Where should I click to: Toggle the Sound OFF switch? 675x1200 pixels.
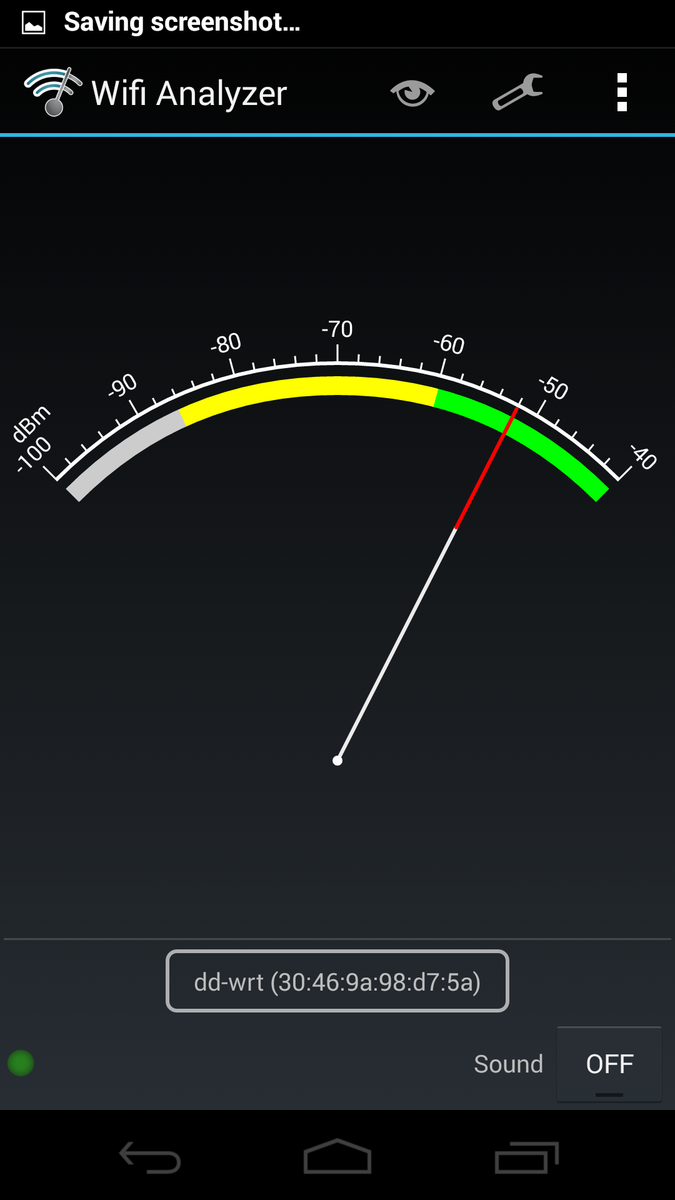[x=609, y=1064]
